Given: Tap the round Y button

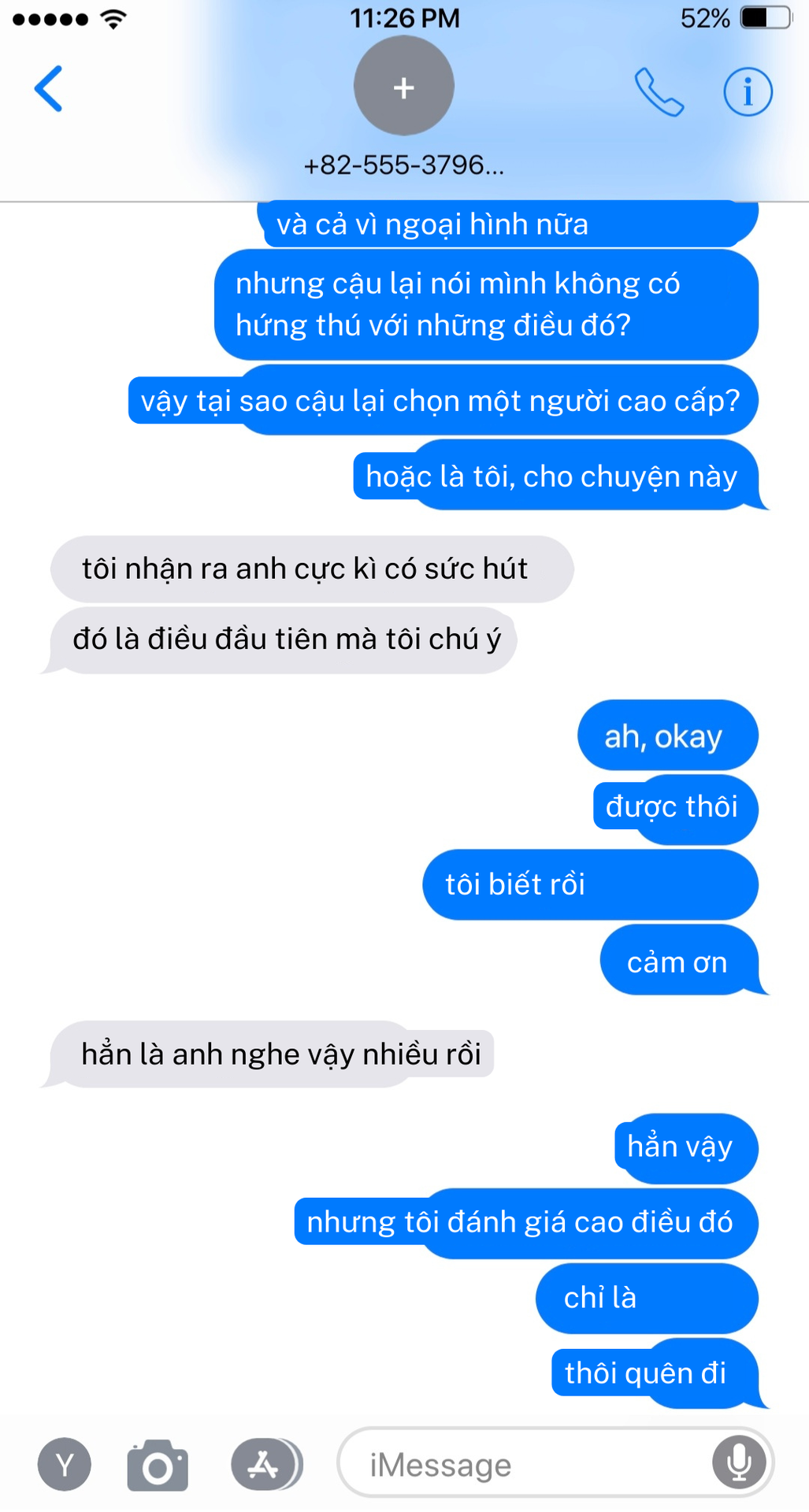Looking at the screenshot, I should coord(65,1465).
